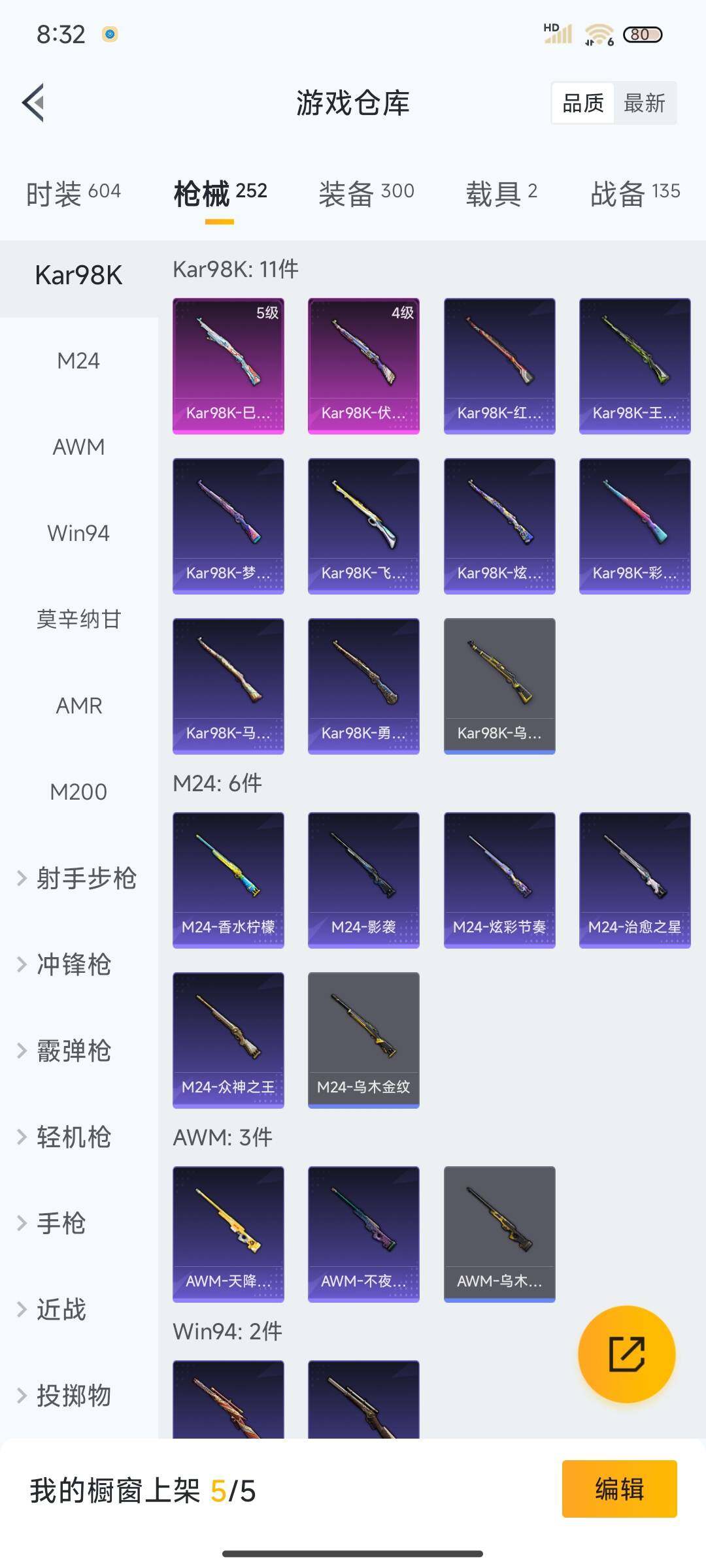The image size is (706, 1568).
Task: Go back using the top-left arrow
Action: coord(34,103)
